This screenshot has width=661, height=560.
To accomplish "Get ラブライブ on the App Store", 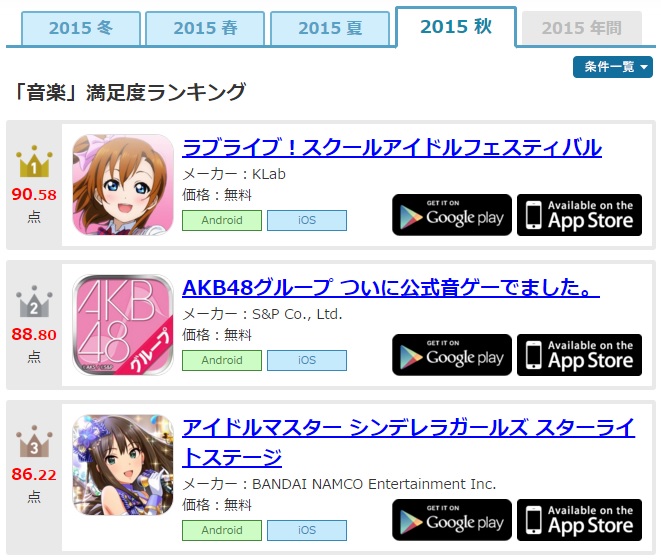I will pos(579,214).
